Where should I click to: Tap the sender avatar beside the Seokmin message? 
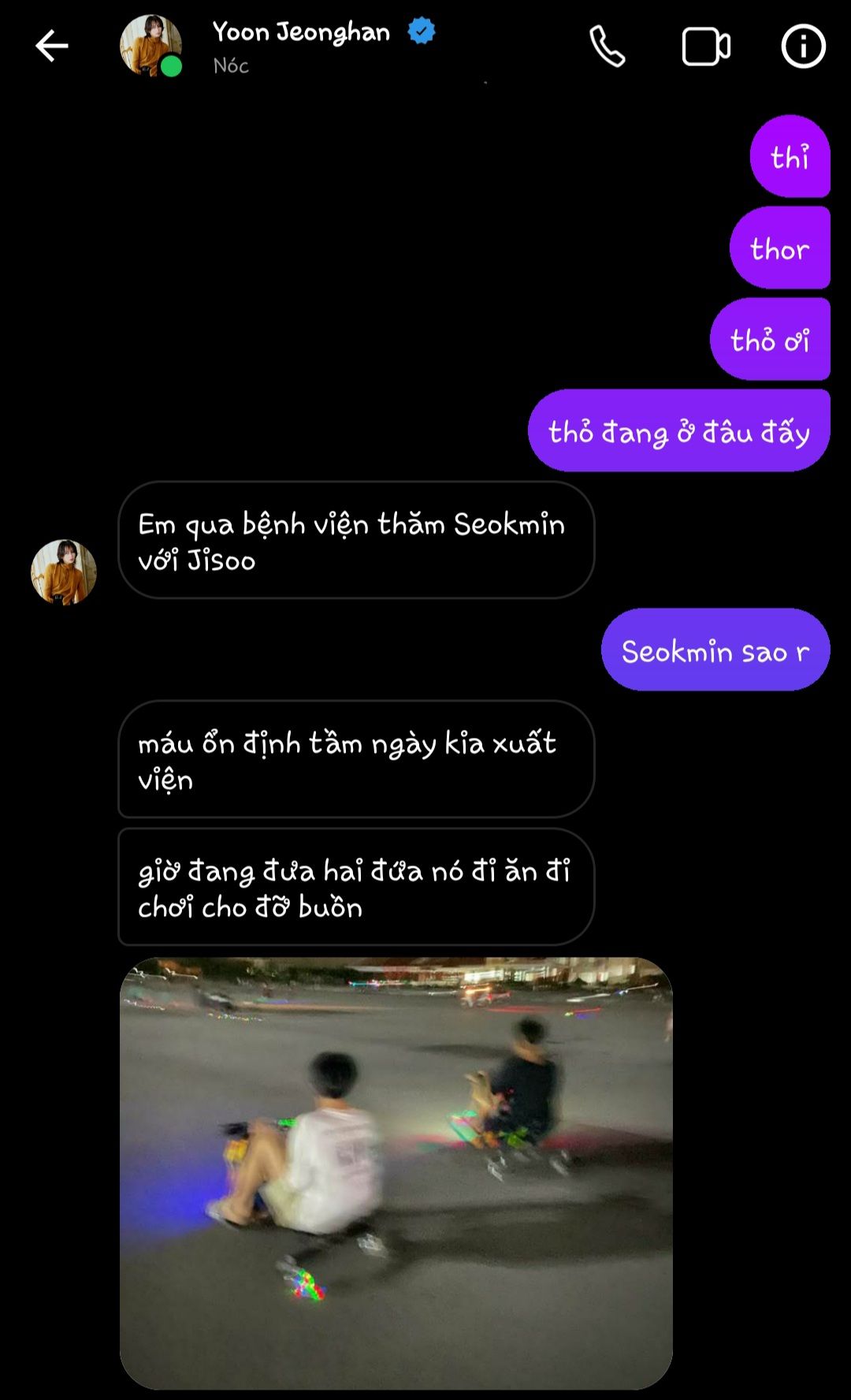63,572
